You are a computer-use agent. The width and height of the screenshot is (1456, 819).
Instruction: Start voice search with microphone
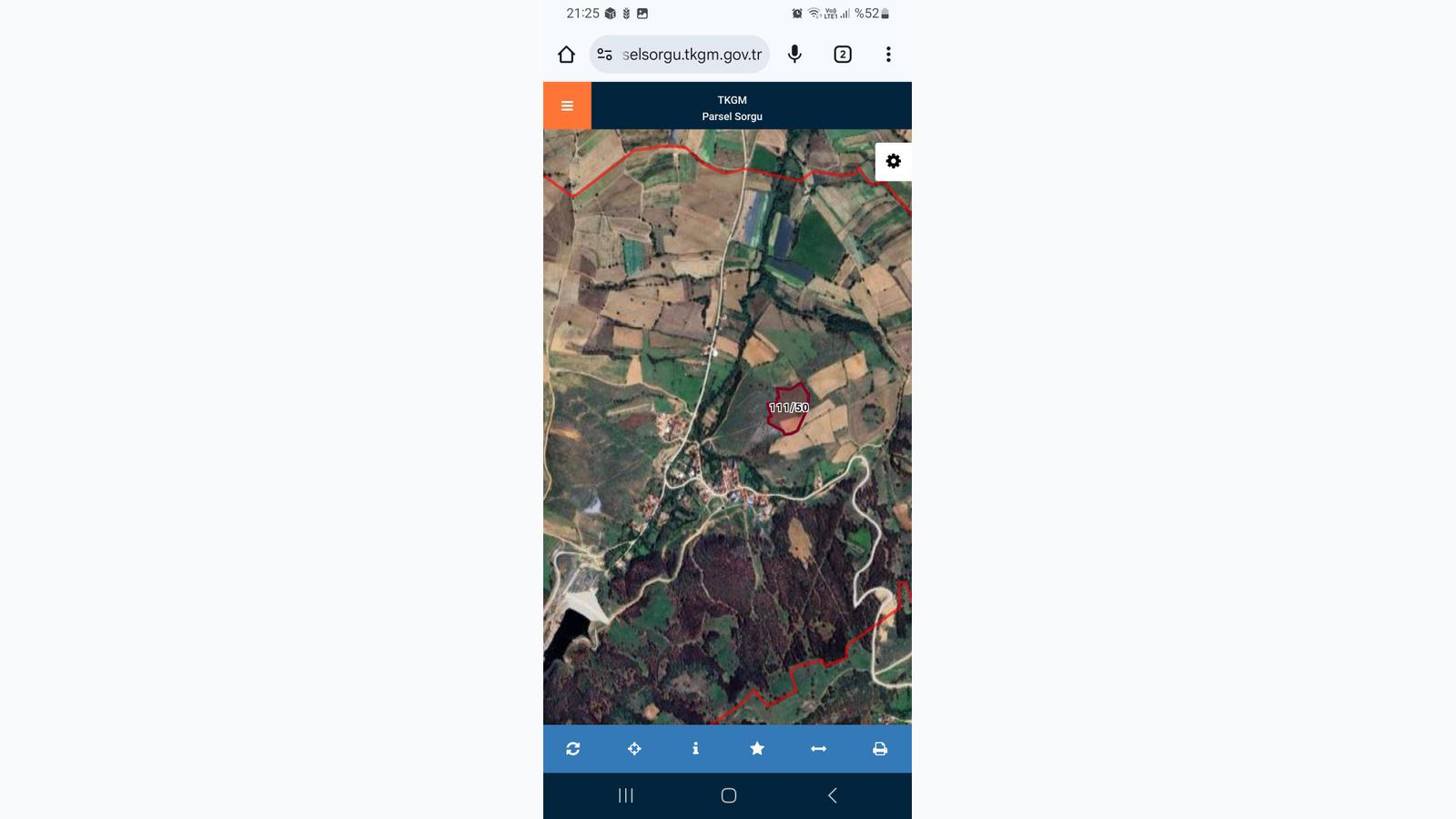coord(794,55)
